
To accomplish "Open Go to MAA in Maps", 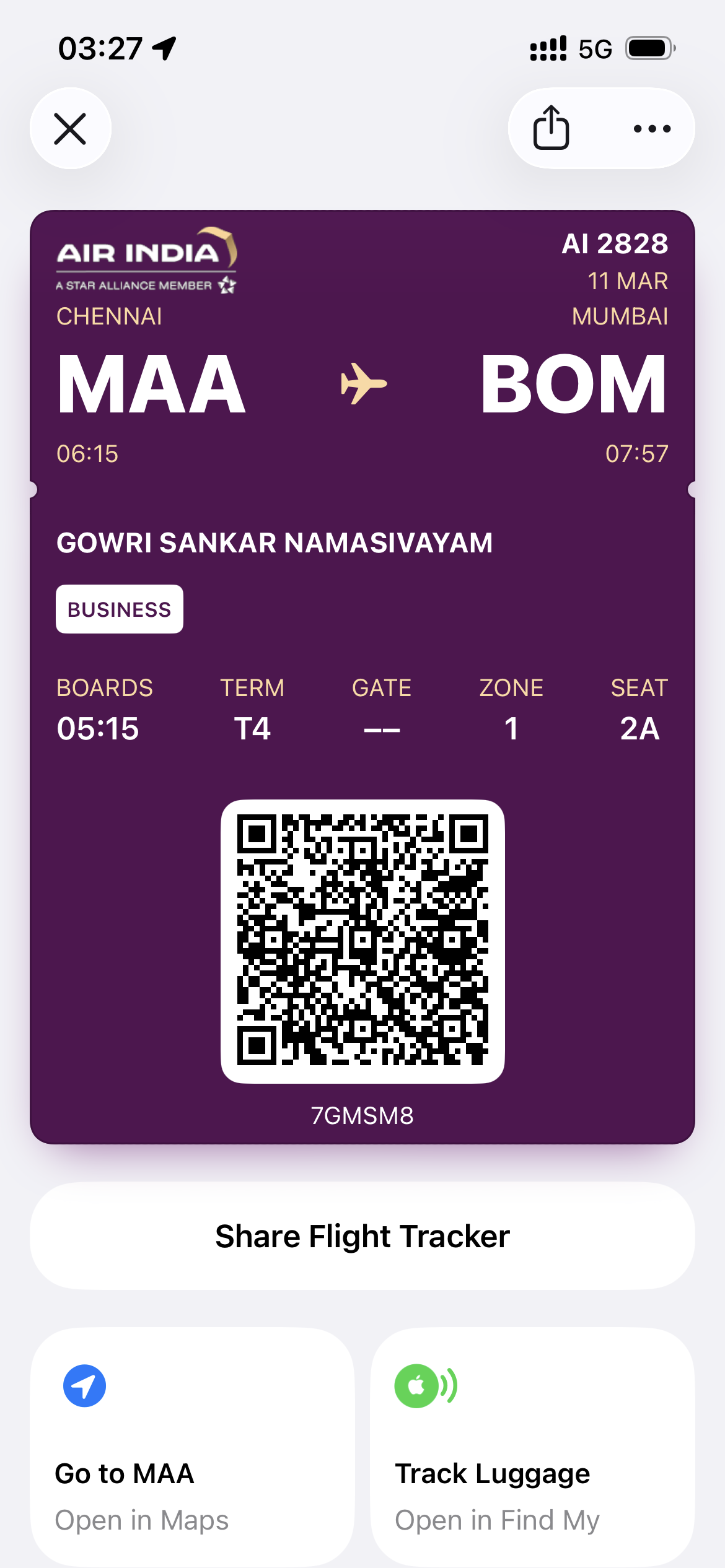I will point(192,1447).
